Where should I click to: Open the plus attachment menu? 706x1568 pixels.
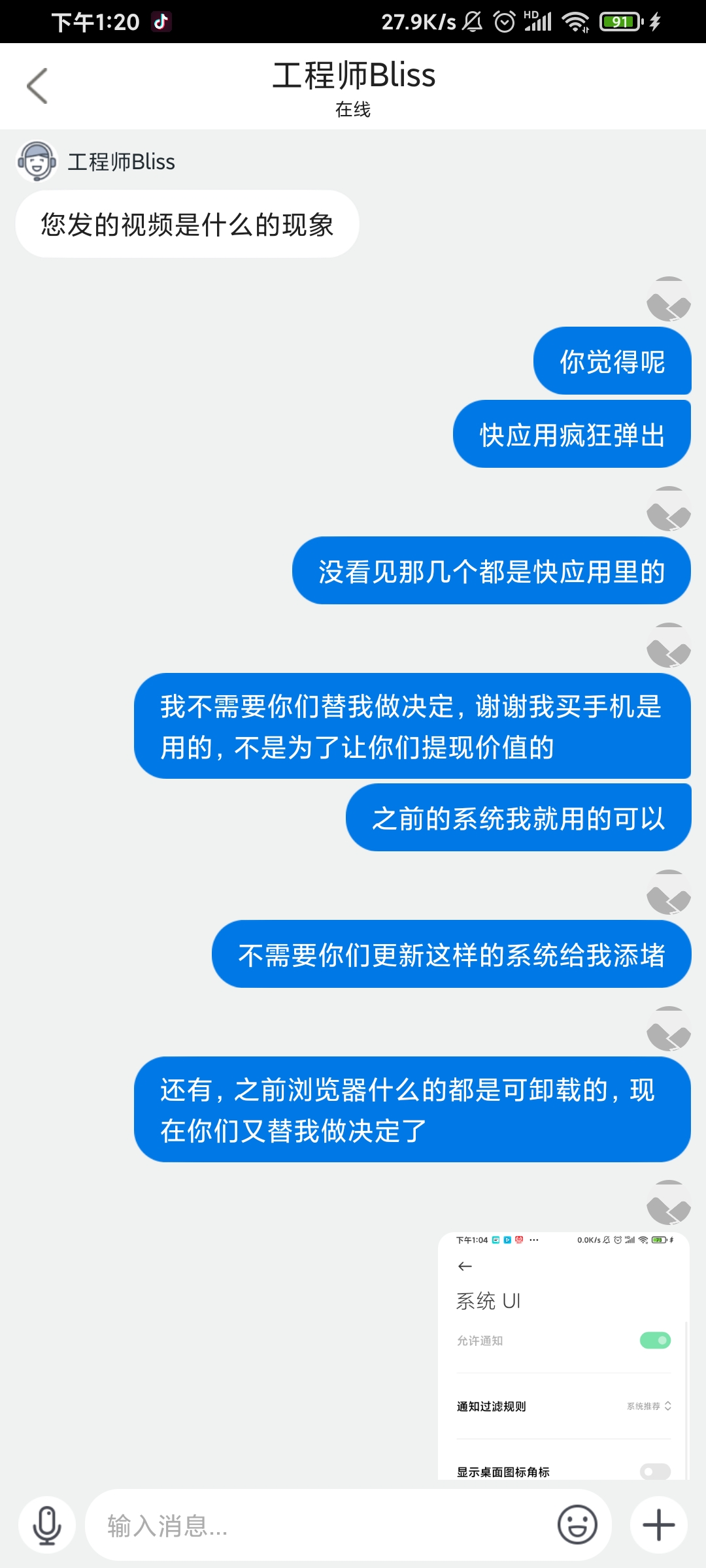click(x=658, y=1525)
